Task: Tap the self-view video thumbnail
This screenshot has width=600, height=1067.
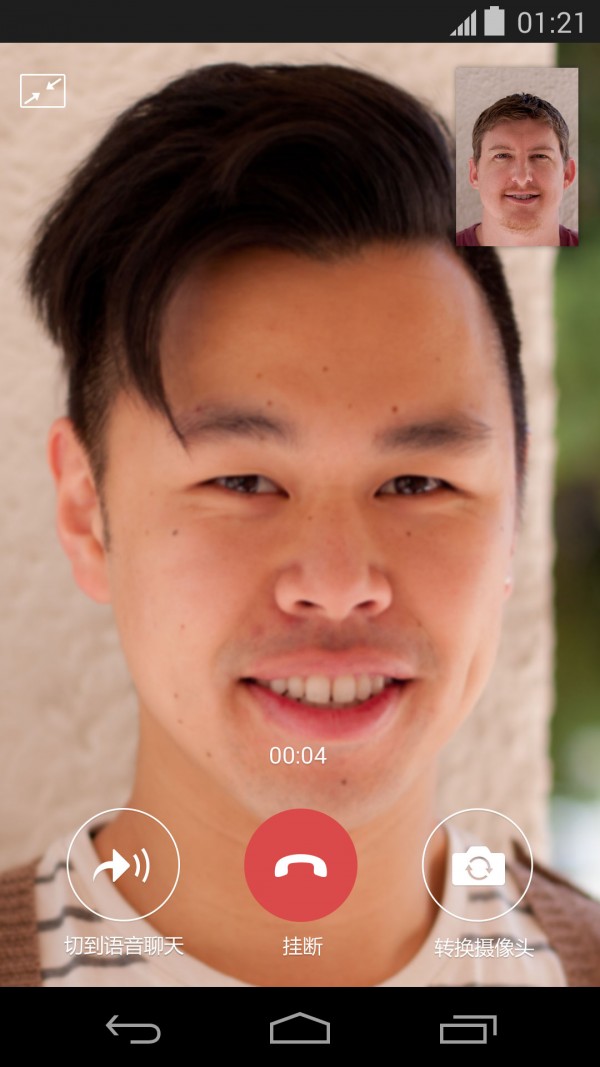Action: coord(516,157)
